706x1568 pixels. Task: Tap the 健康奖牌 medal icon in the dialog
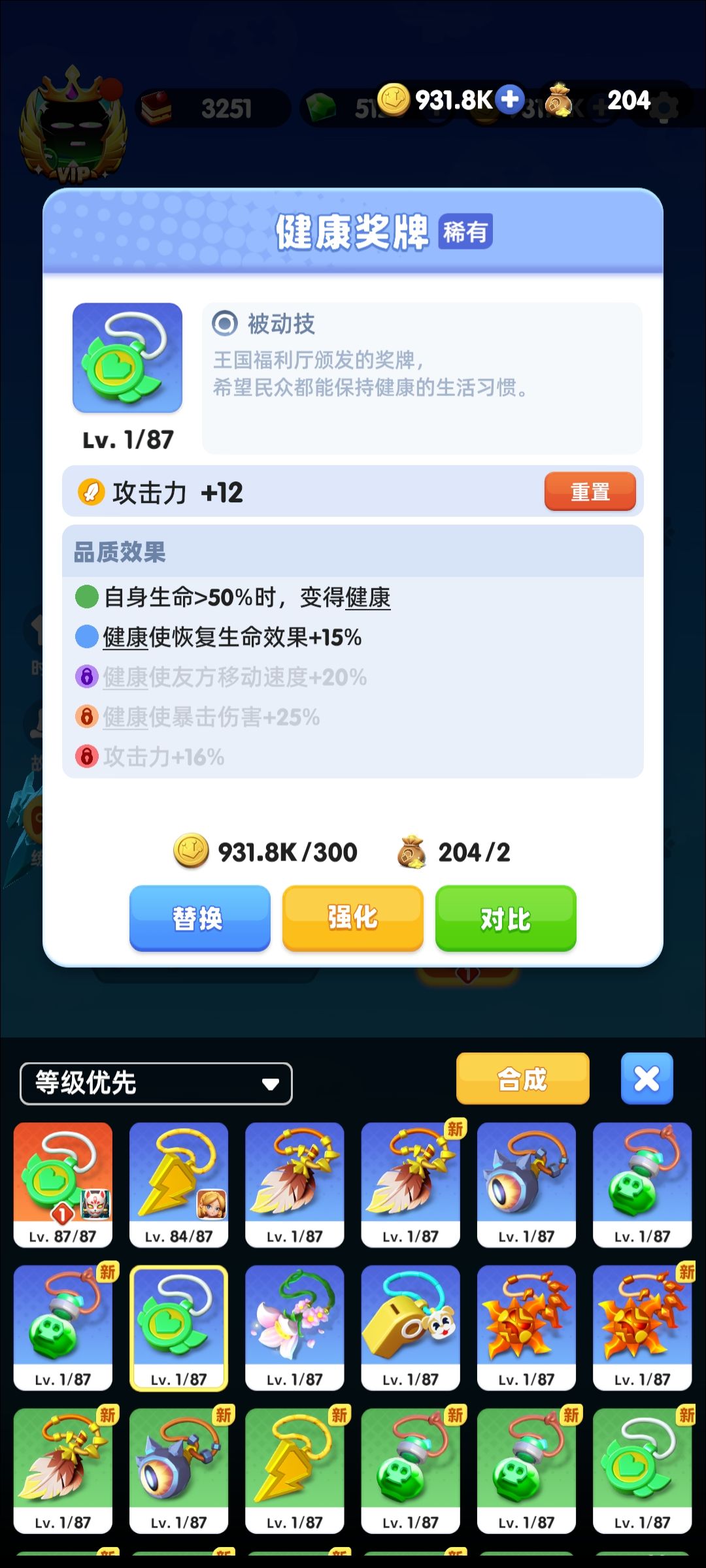point(126,358)
